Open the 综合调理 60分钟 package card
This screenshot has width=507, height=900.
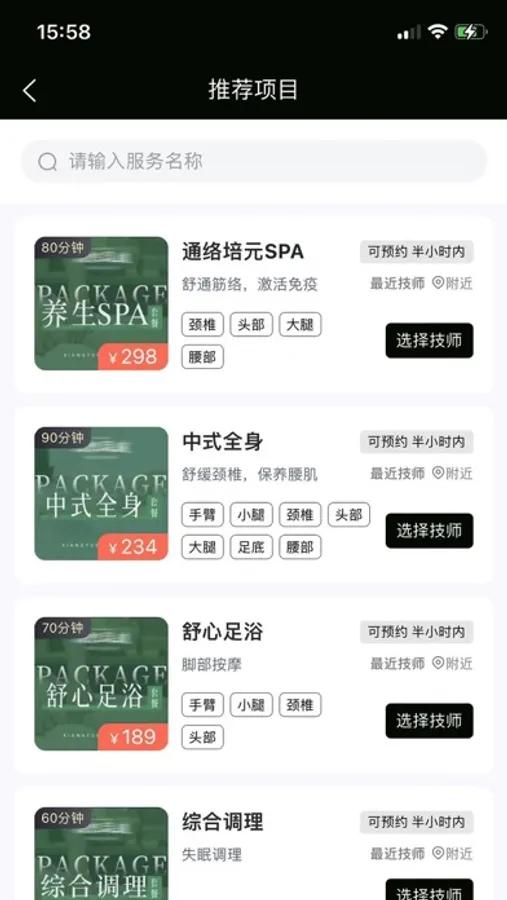coord(254,844)
